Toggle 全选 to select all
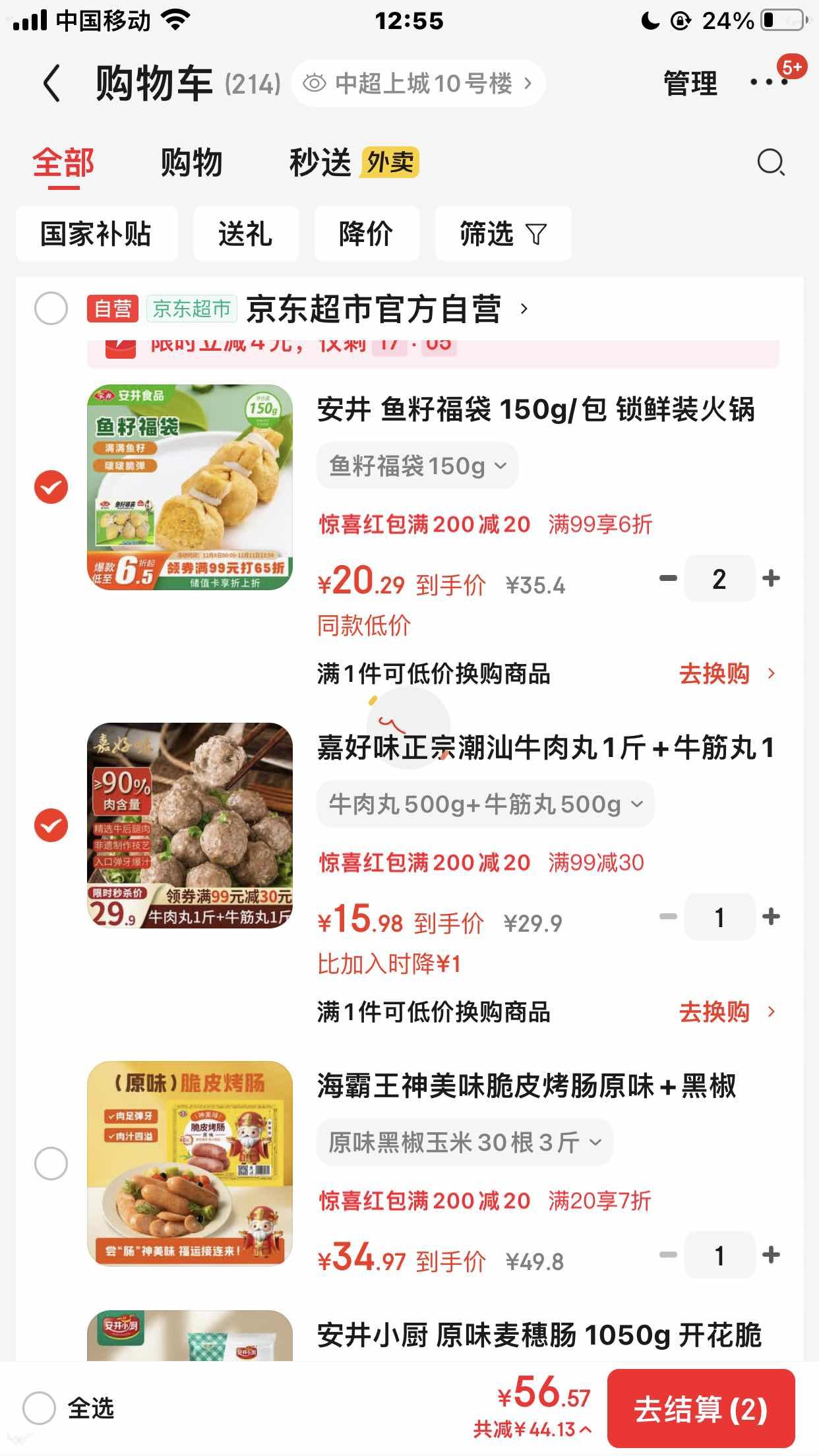Screen dimensions: 819x1456 (40, 1408)
